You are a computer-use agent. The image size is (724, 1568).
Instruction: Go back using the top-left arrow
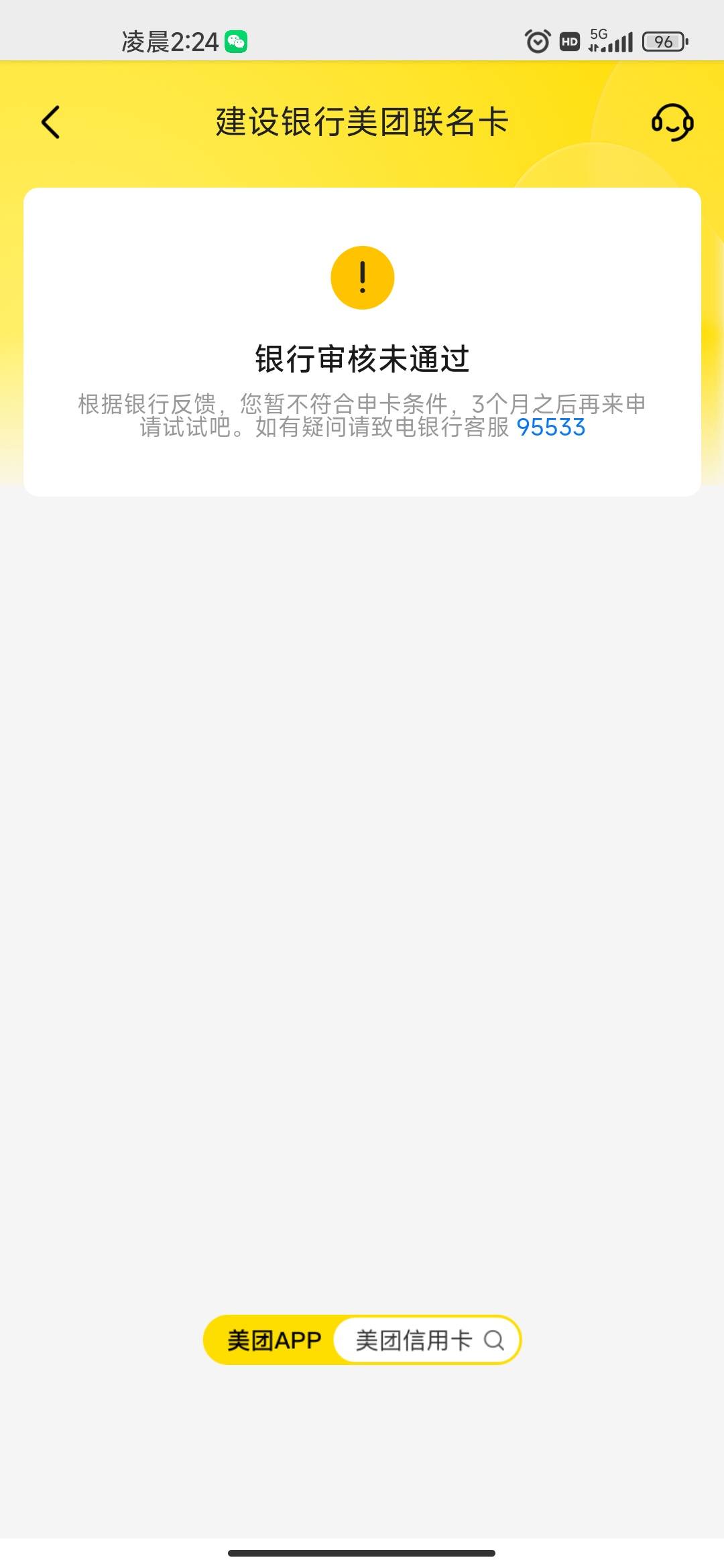pyautogui.click(x=50, y=122)
